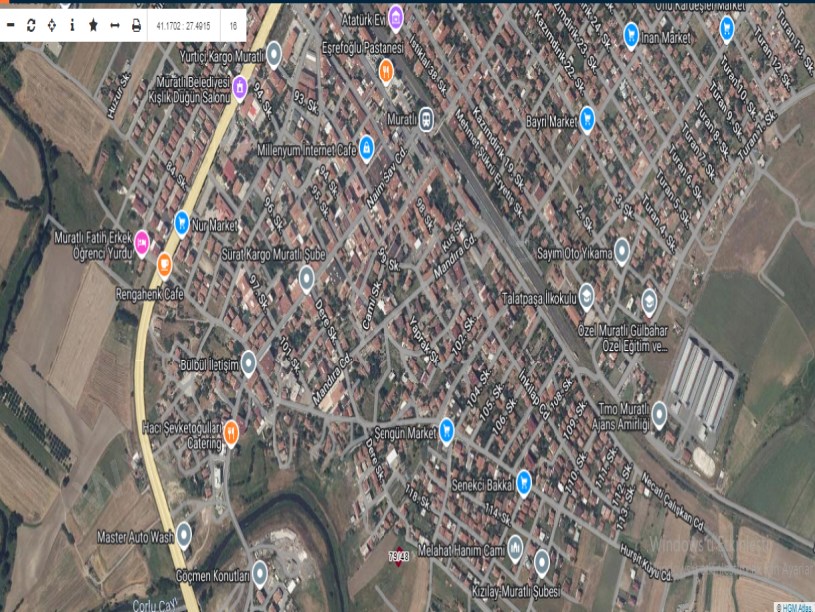Tap the Atatürk Evi museum pin
The height and width of the screenshot is (612, 815).
pyautogui.click(x=396, y=16)
